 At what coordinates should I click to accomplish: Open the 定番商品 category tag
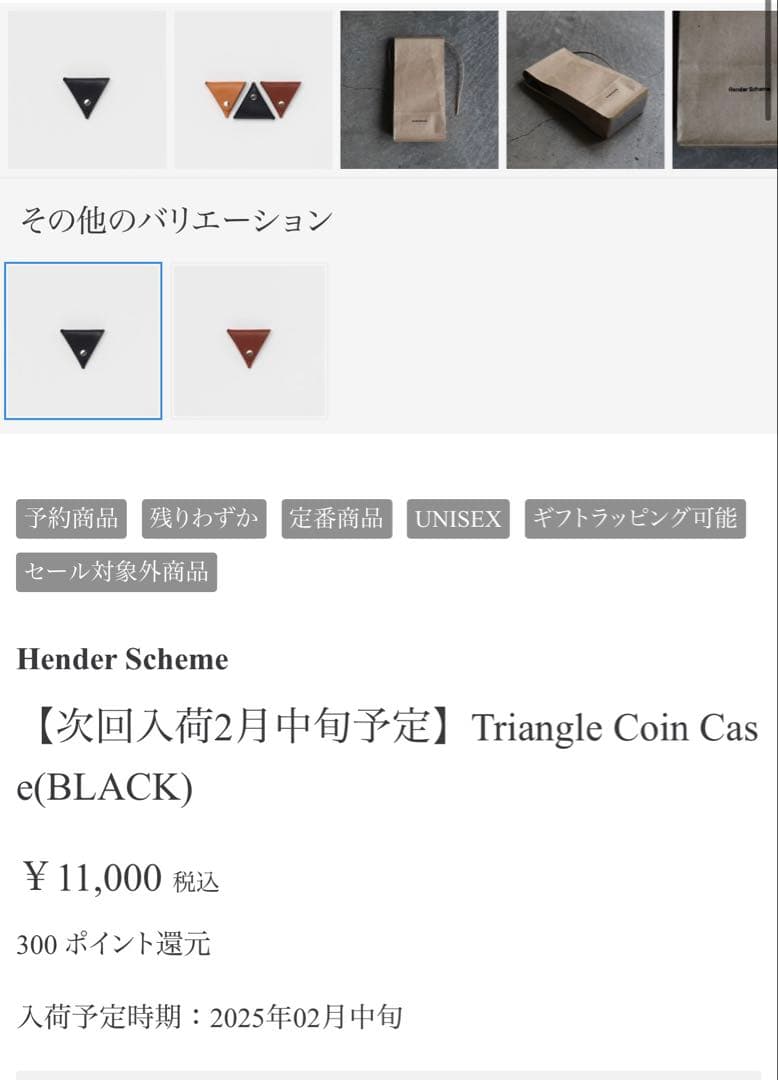point(335,519)
